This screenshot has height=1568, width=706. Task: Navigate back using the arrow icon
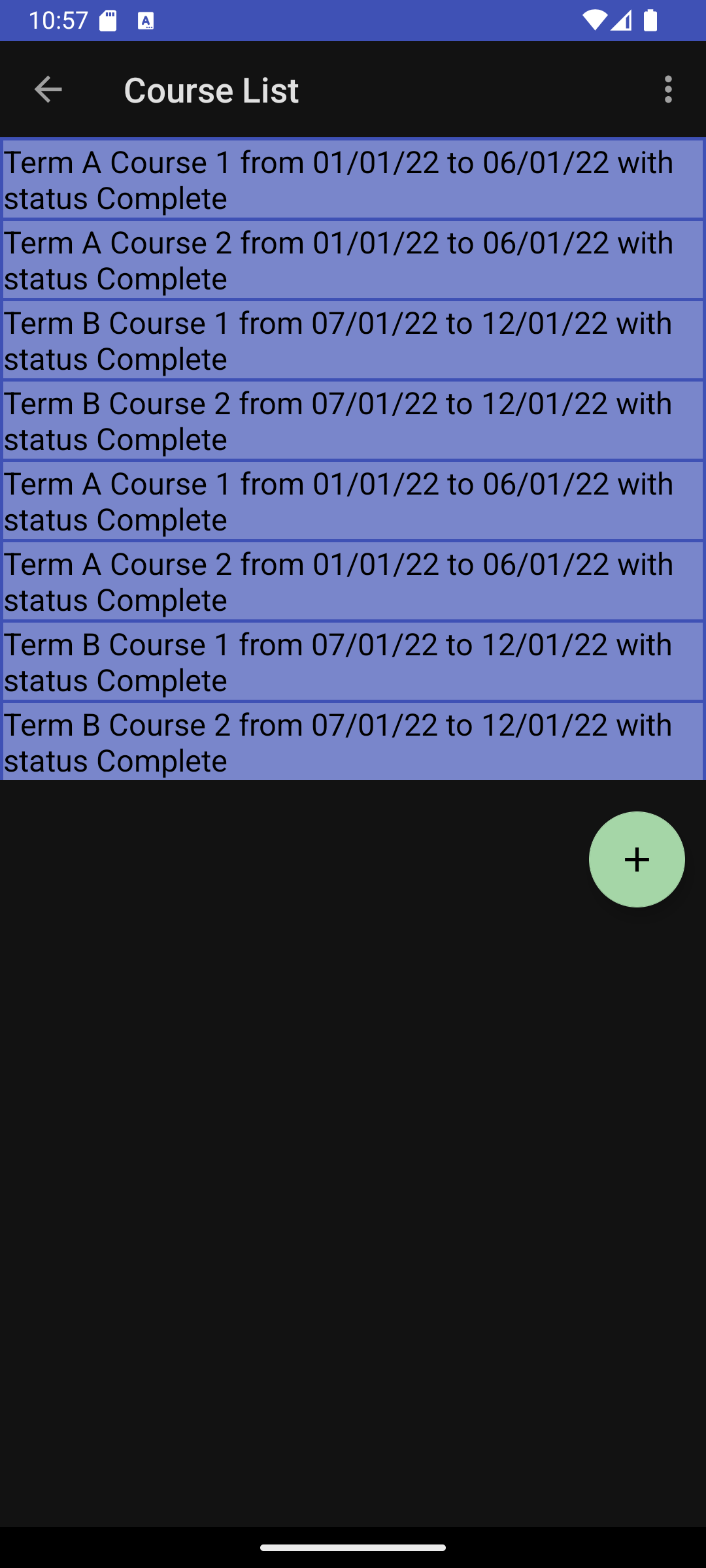coord(47,90)
